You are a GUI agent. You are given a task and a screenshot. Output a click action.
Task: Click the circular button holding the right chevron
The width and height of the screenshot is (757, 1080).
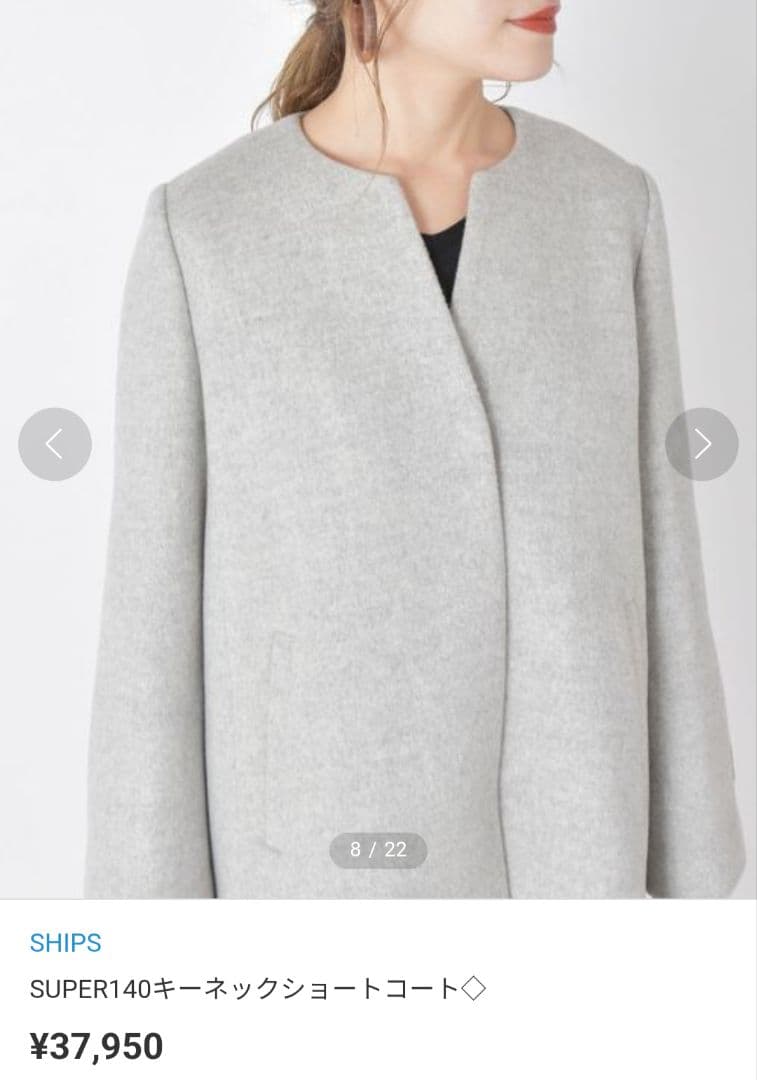(701, 443)
